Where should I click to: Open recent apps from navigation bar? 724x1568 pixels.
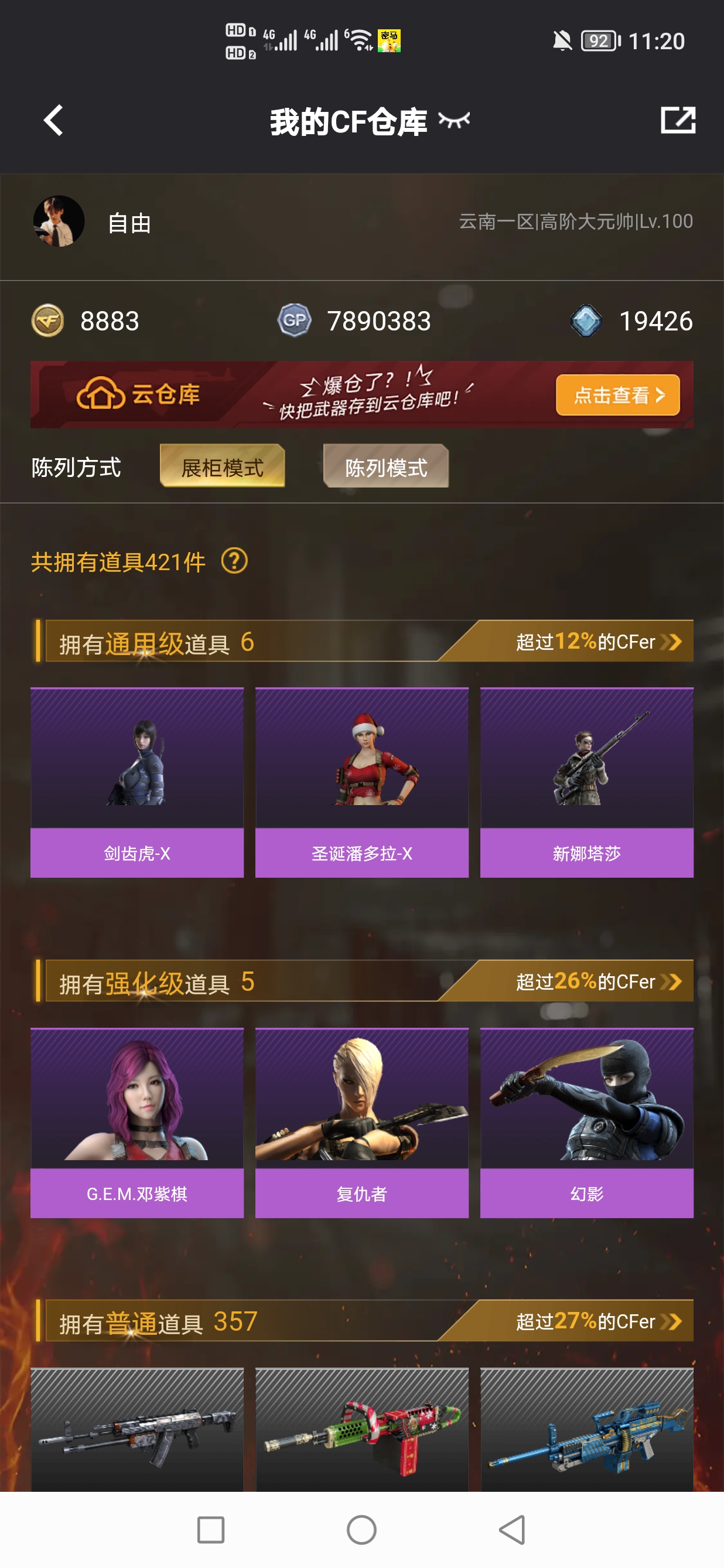click(210, 1530)
